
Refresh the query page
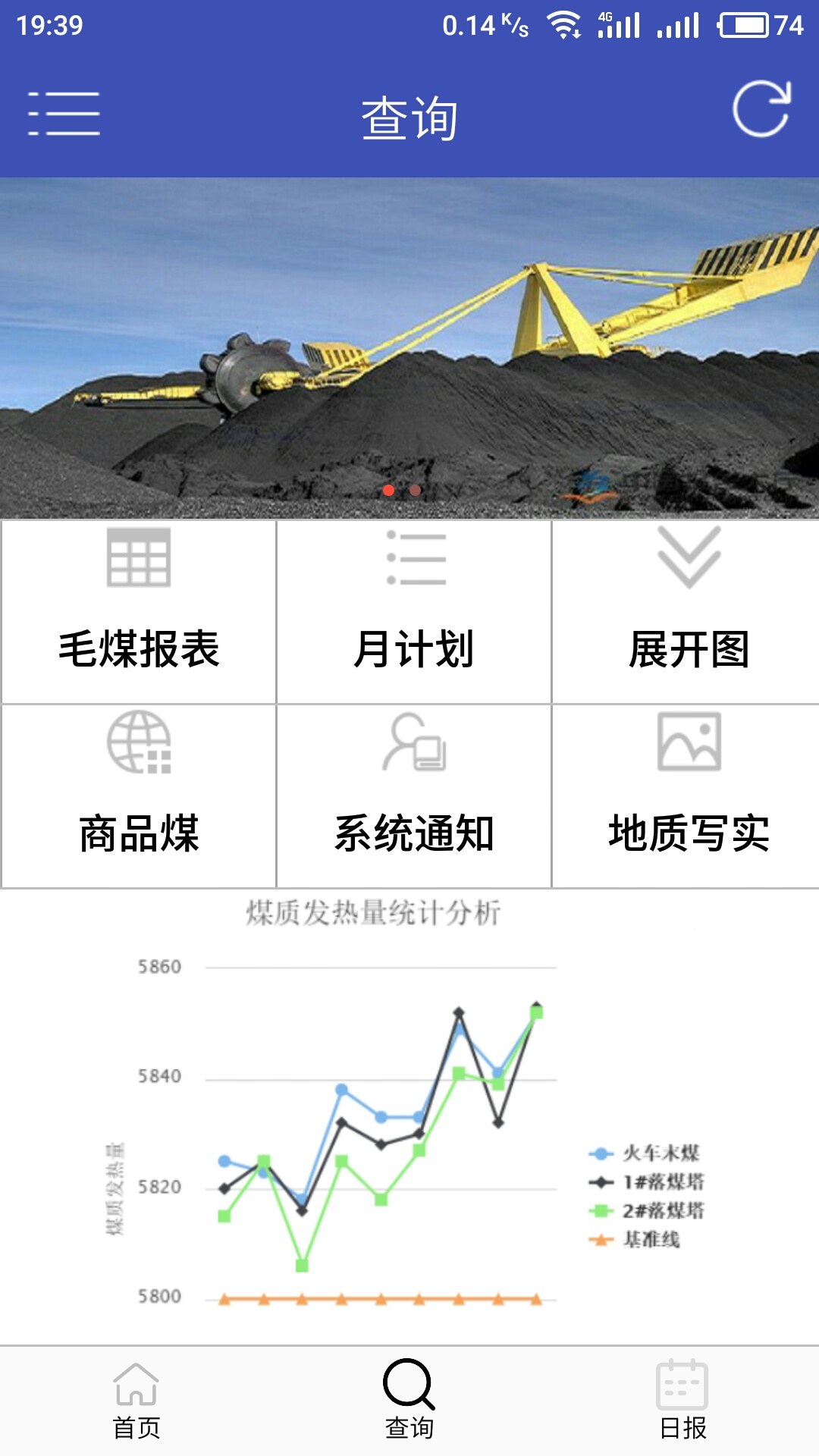click(761, 110)
